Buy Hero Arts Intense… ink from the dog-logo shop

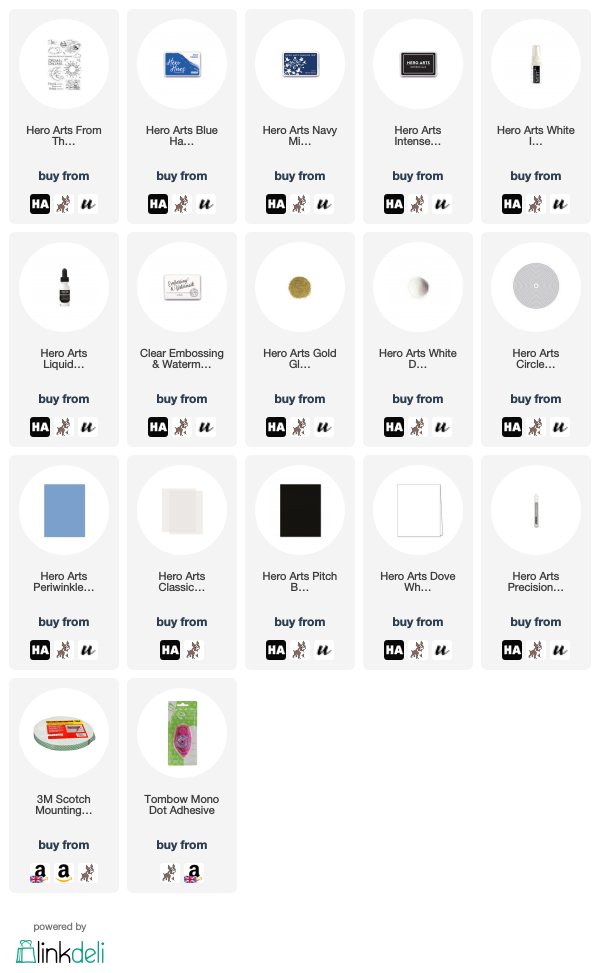[418, 204]
